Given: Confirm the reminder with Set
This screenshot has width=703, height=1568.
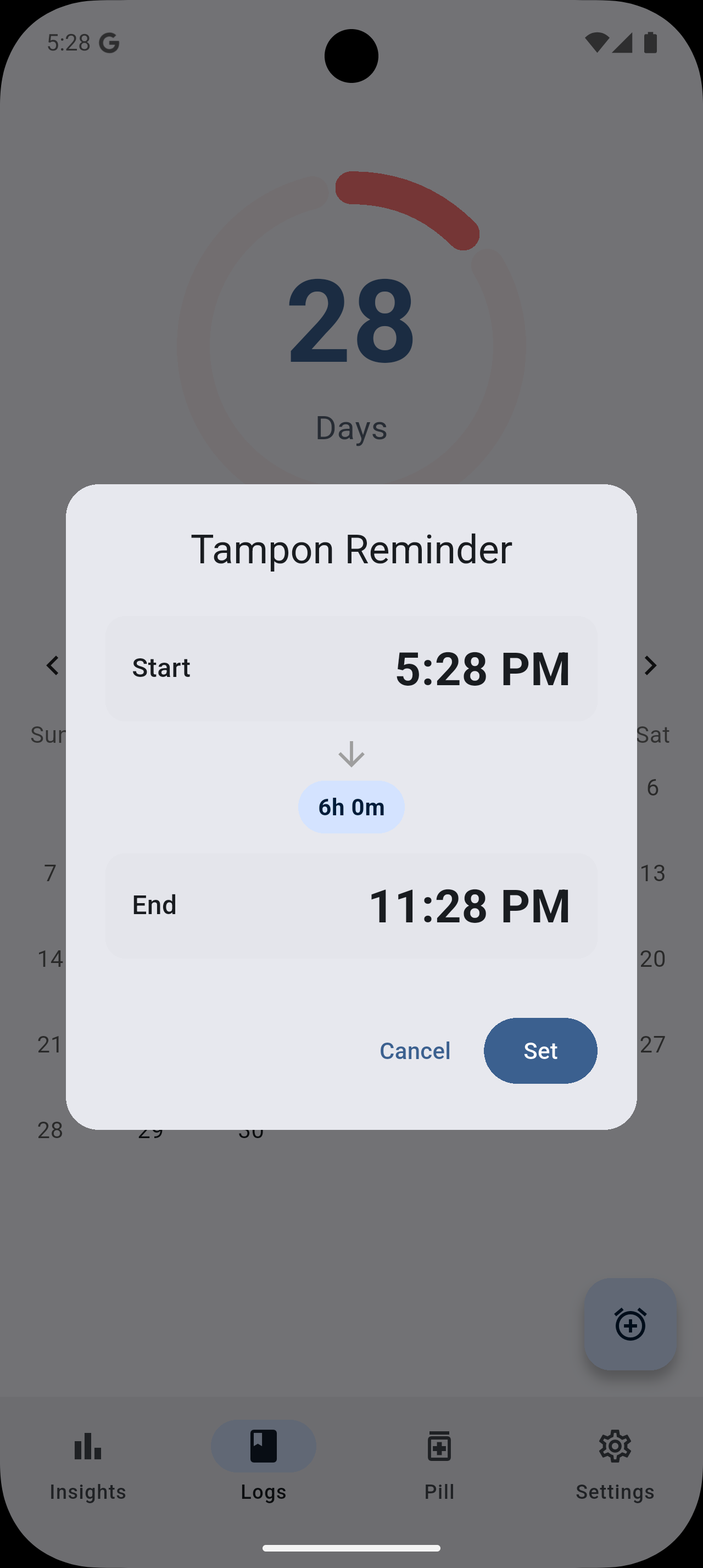Looking at the screenshot, I should point(540,1051).
